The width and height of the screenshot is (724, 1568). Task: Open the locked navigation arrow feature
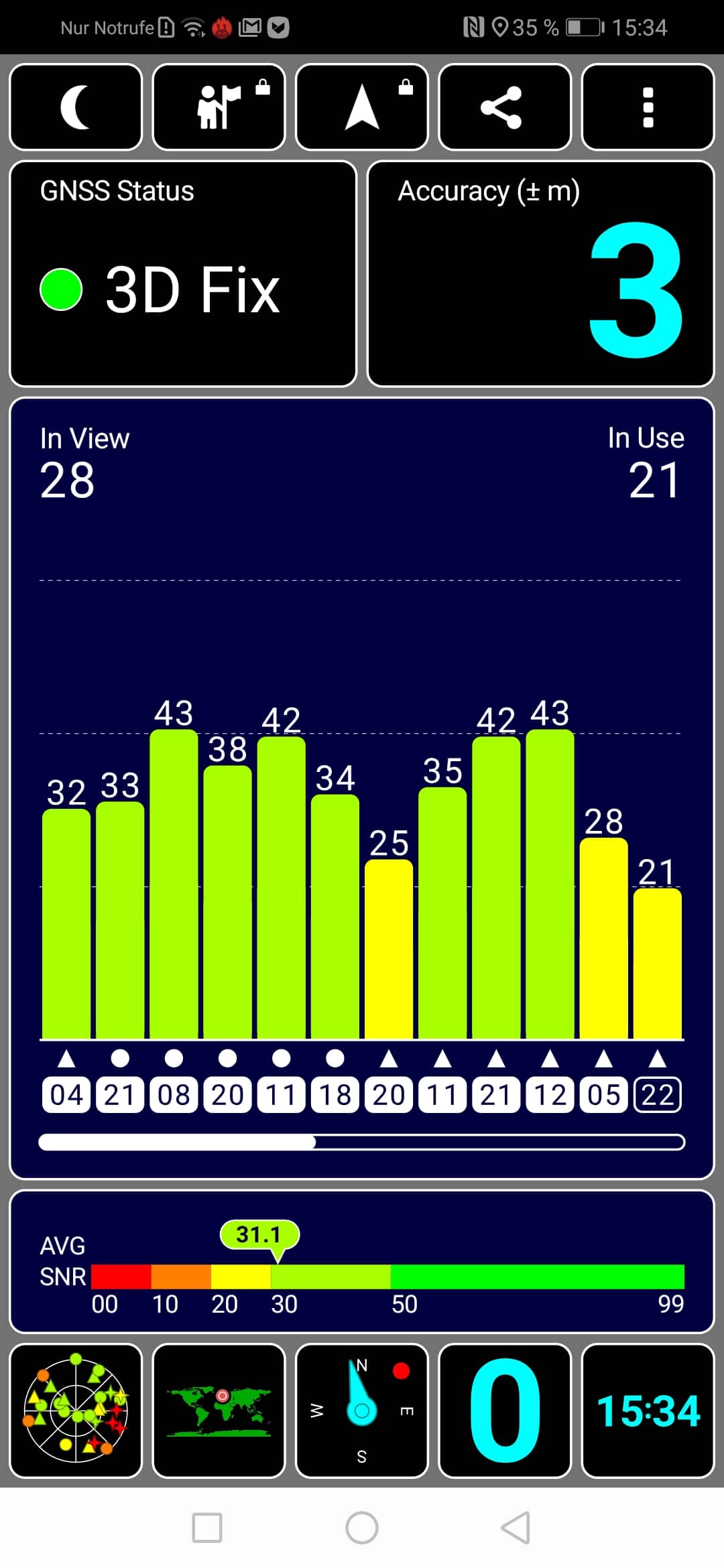[362, 107]
